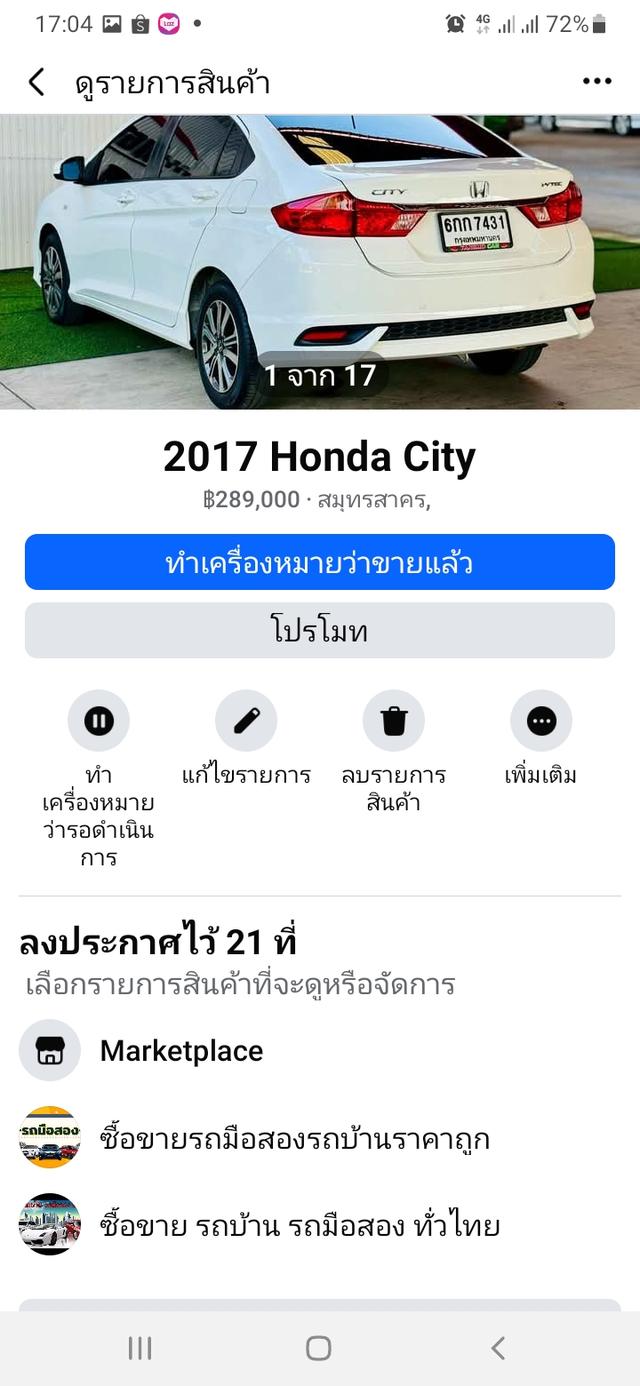Viewport: 640px width, 1386px height.
Task: Delete the listing with the trash icon
Action: [394, 721]
